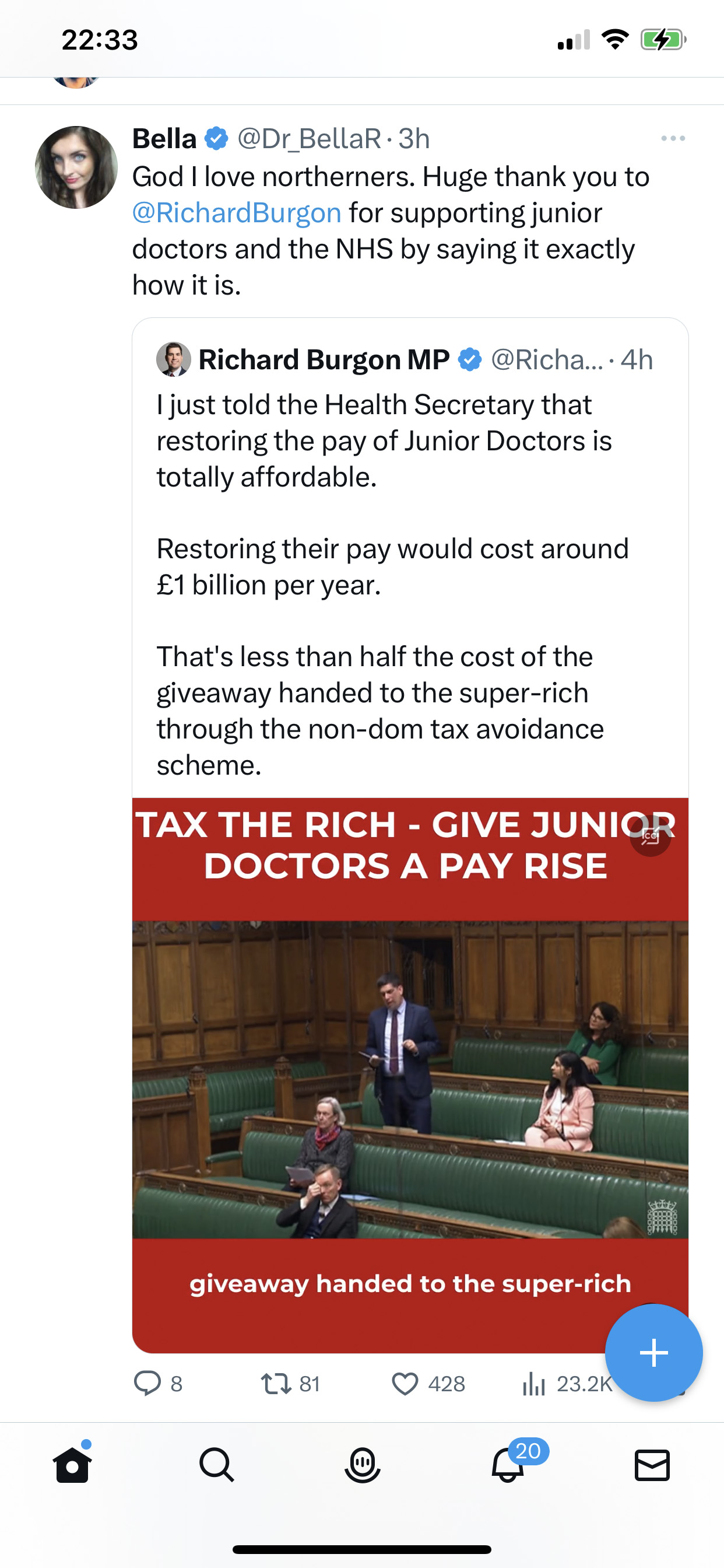View analytics for Bella's tweet

point(567,1384)
